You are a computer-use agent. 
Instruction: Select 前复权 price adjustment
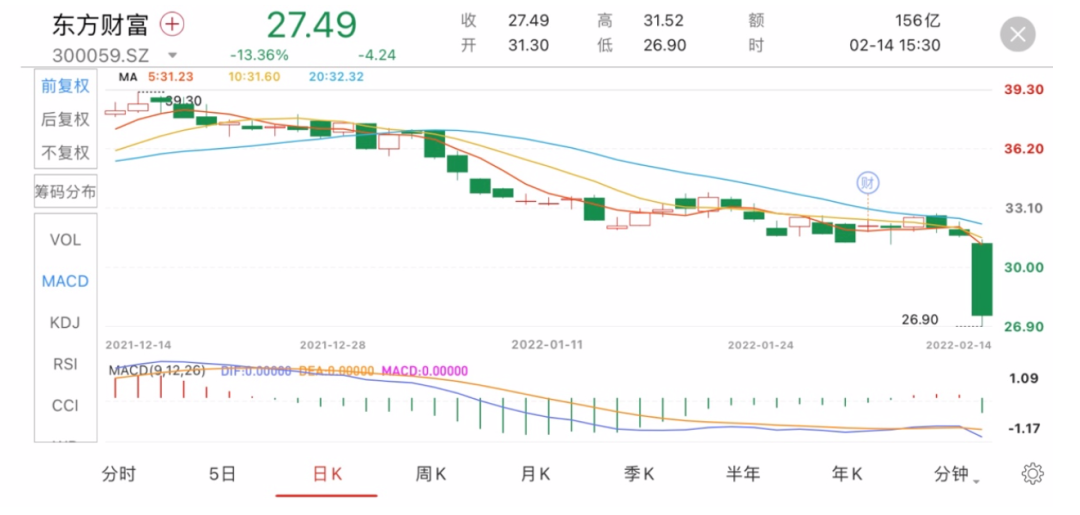(x=65, y=87)
